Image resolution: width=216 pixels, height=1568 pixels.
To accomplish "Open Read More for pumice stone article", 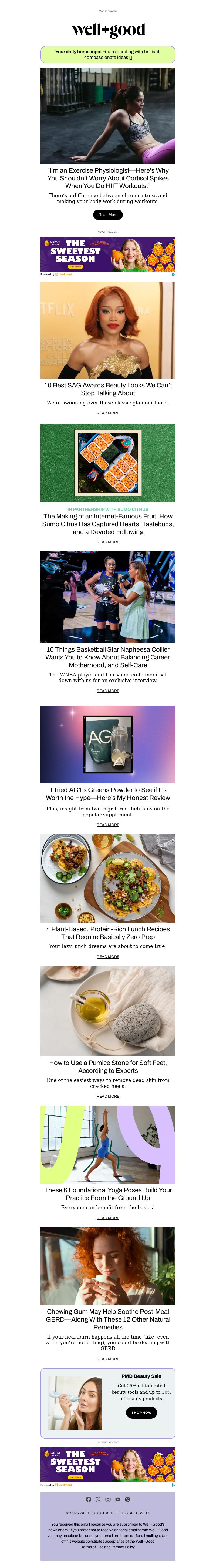I will click(108, 1096).
